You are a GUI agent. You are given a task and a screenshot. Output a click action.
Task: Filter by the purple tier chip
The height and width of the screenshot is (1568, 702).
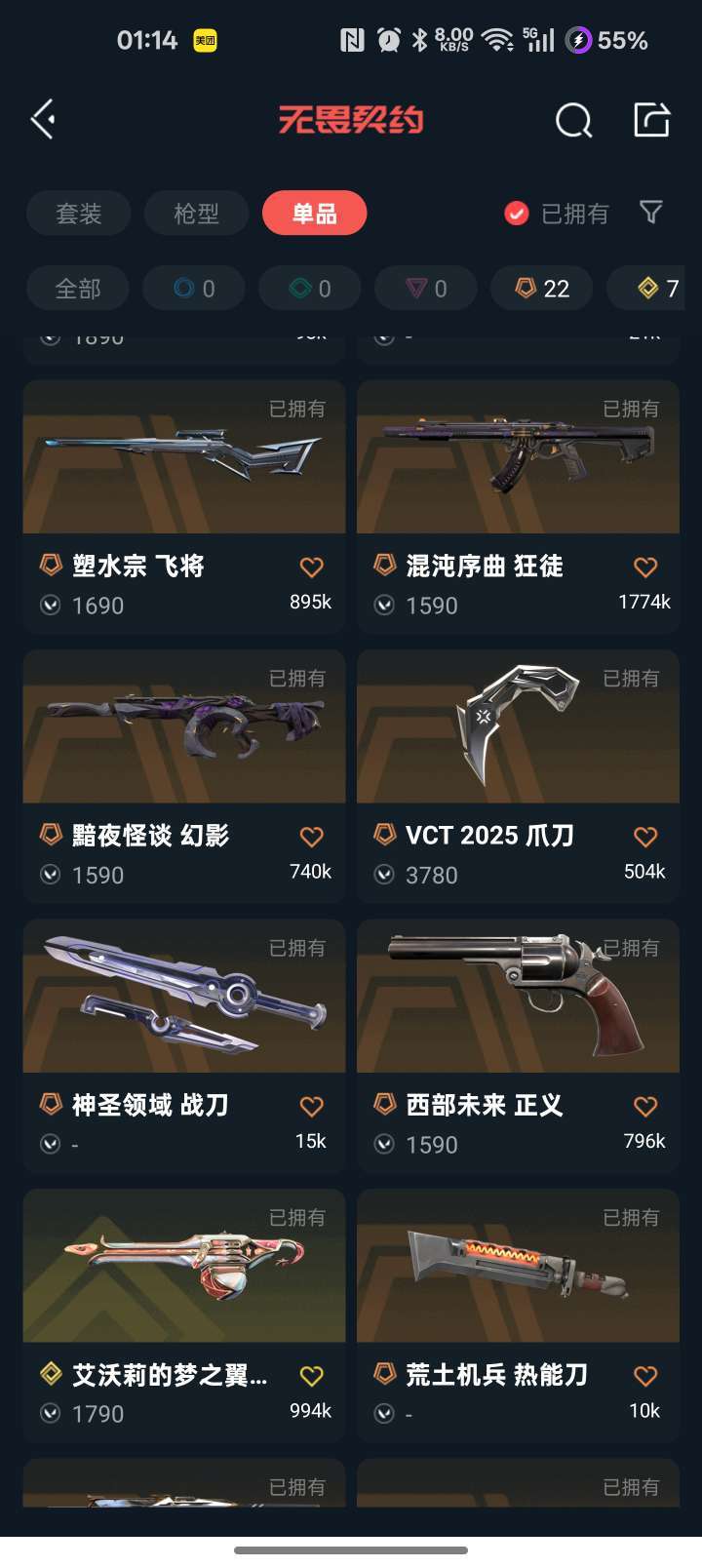[426, 289]
